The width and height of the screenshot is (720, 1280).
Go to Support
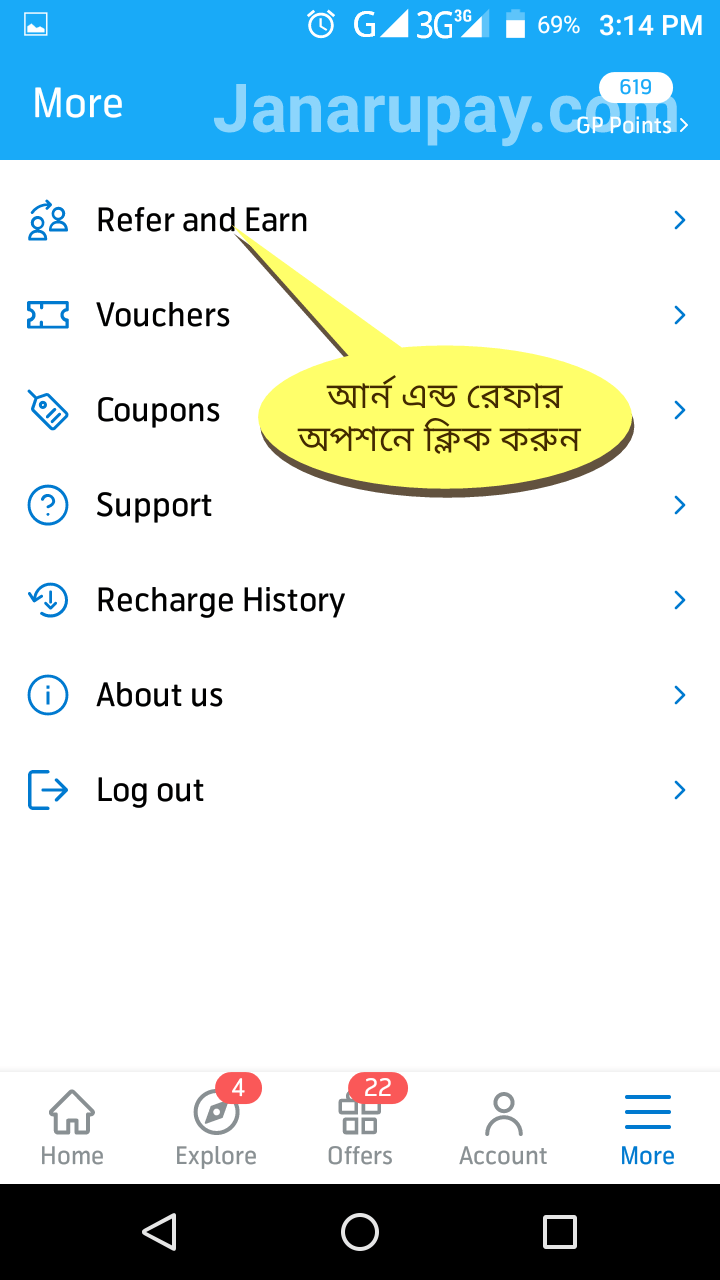[x=360, y=505]
